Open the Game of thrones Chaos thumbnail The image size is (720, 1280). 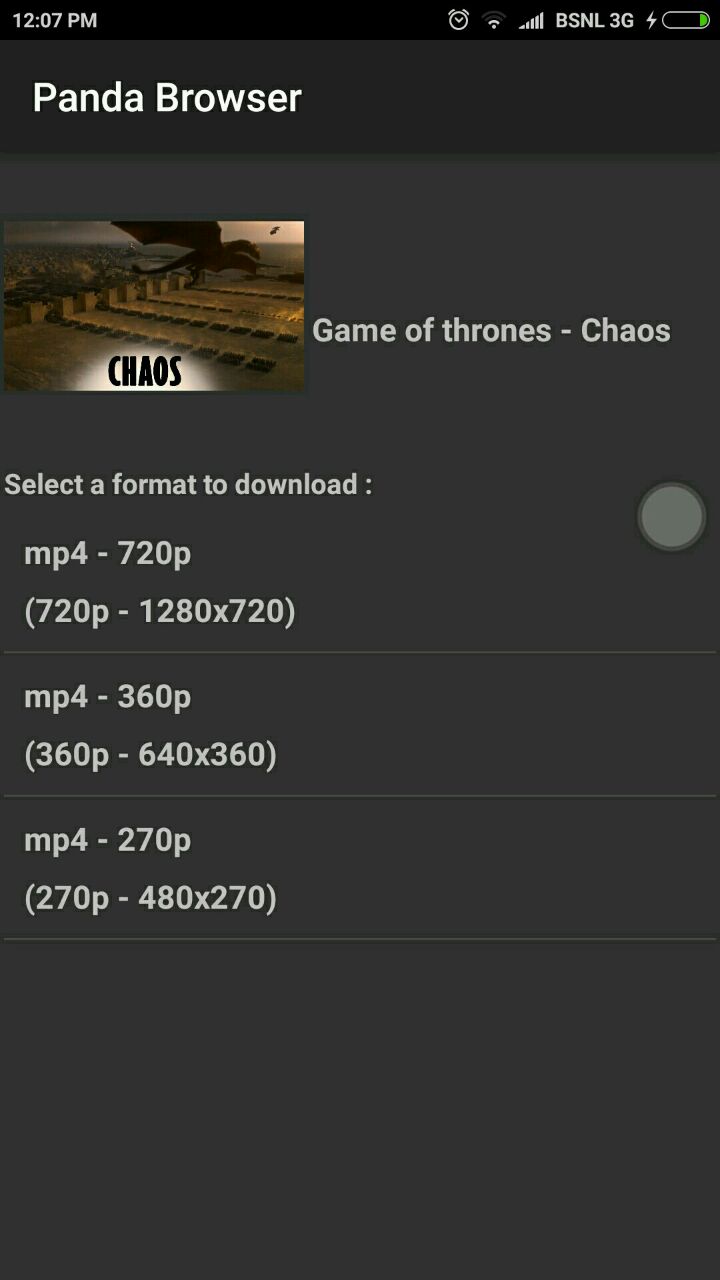coord(154,306)
